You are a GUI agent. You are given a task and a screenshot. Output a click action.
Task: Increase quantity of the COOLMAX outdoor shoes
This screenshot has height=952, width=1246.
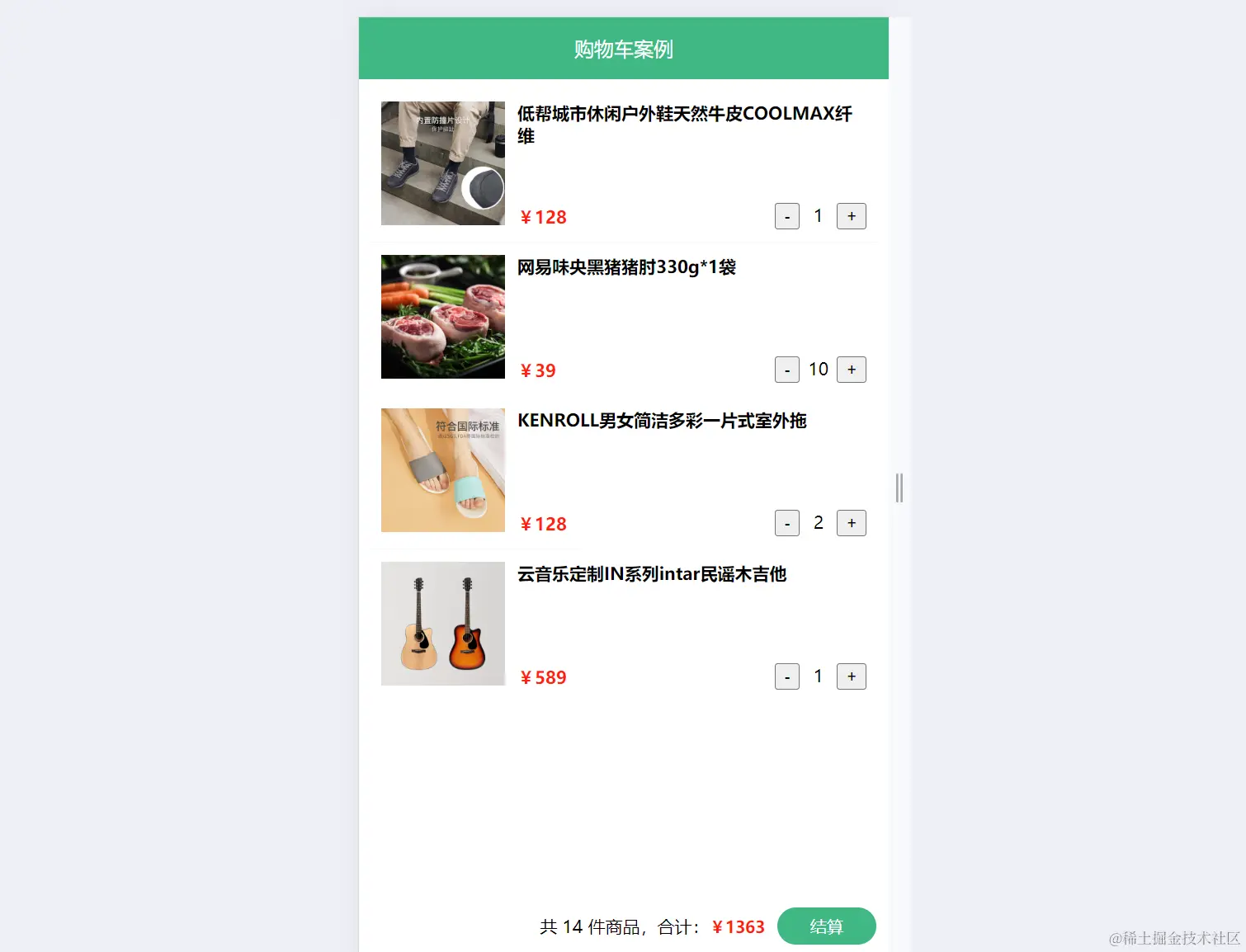click(x=851, y=216)
